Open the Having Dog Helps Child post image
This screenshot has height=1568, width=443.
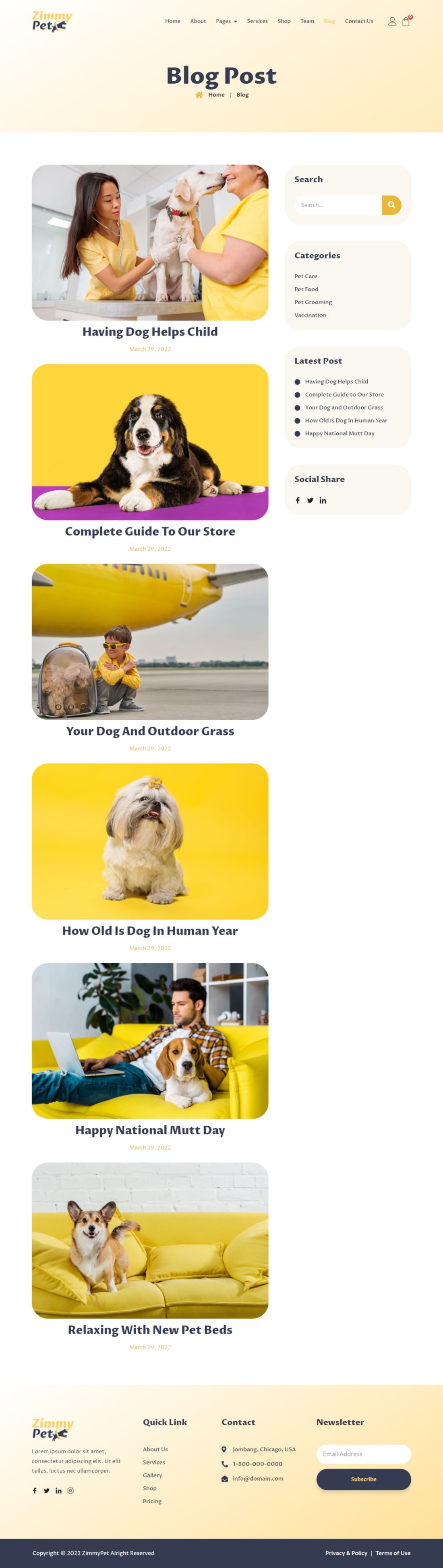click(x=150, y=242)
